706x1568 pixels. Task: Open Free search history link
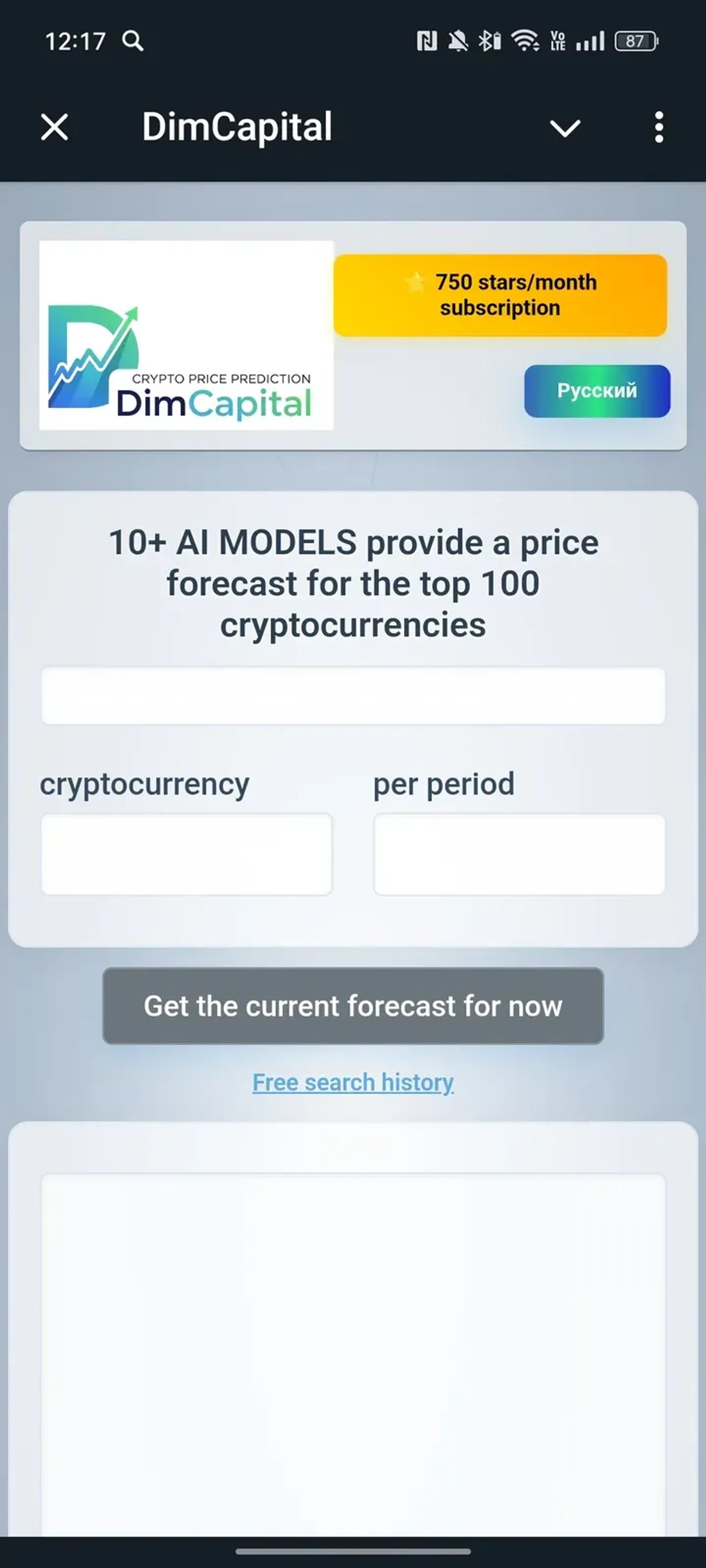pyautogui.click(x=353, y=1082)
